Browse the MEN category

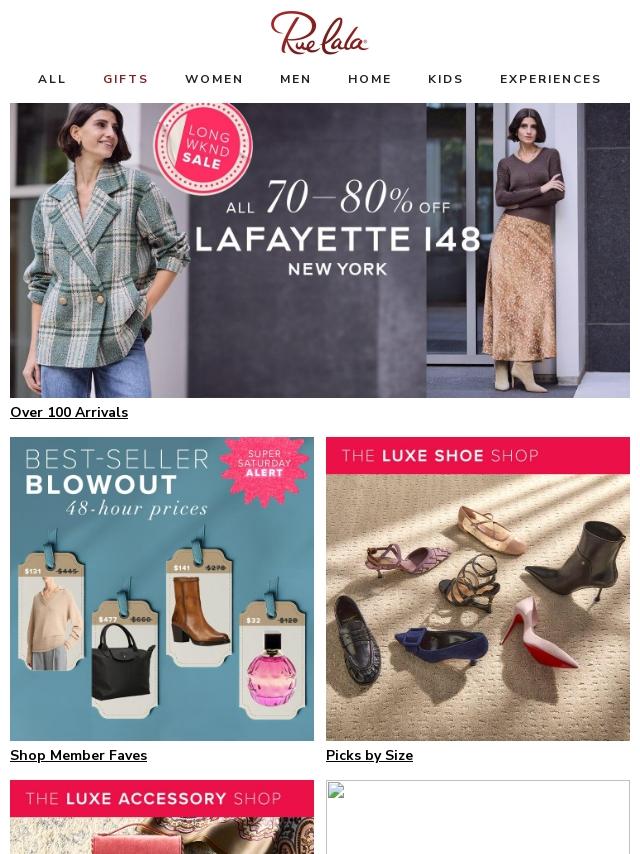point(295,79)
